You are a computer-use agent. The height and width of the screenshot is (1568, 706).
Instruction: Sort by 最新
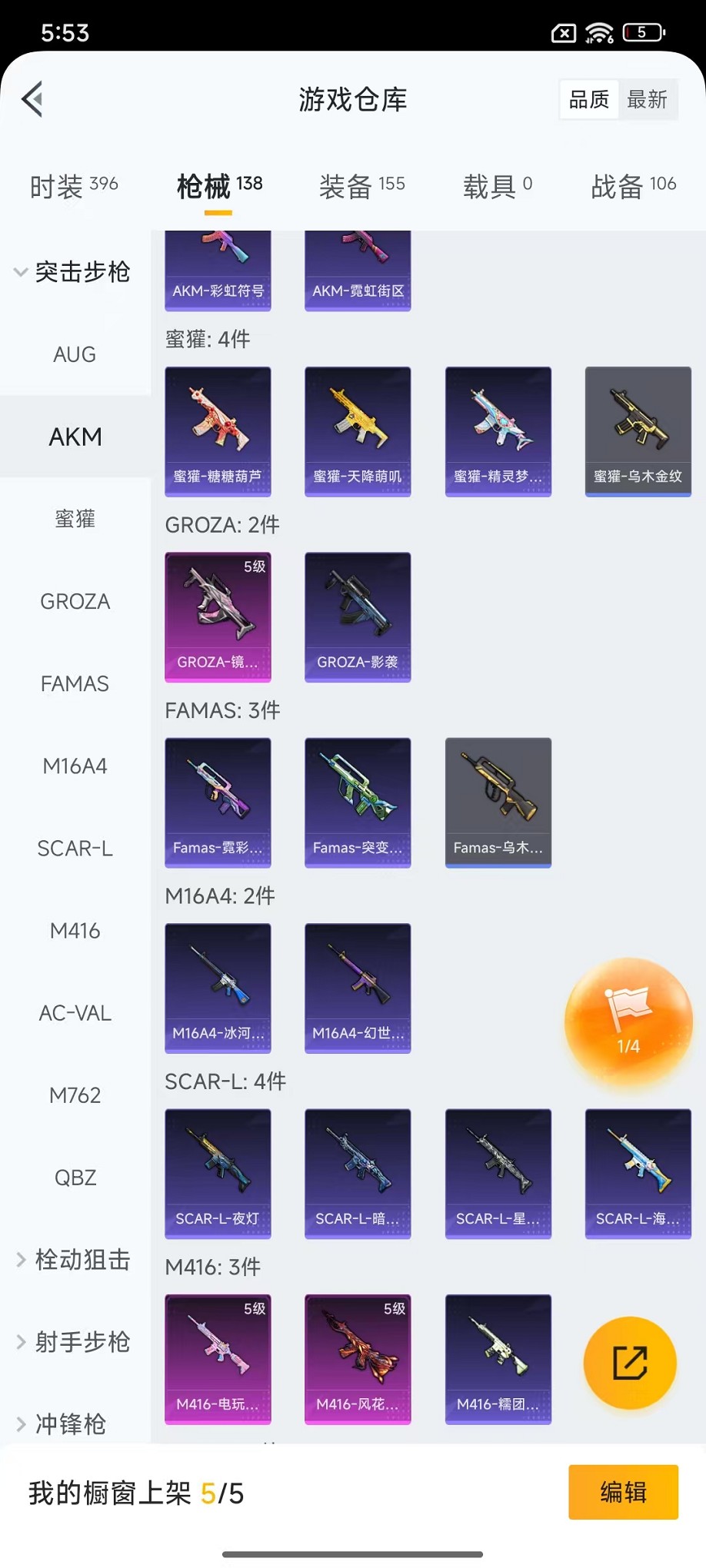pyautogui.click(x=647, y=99)
